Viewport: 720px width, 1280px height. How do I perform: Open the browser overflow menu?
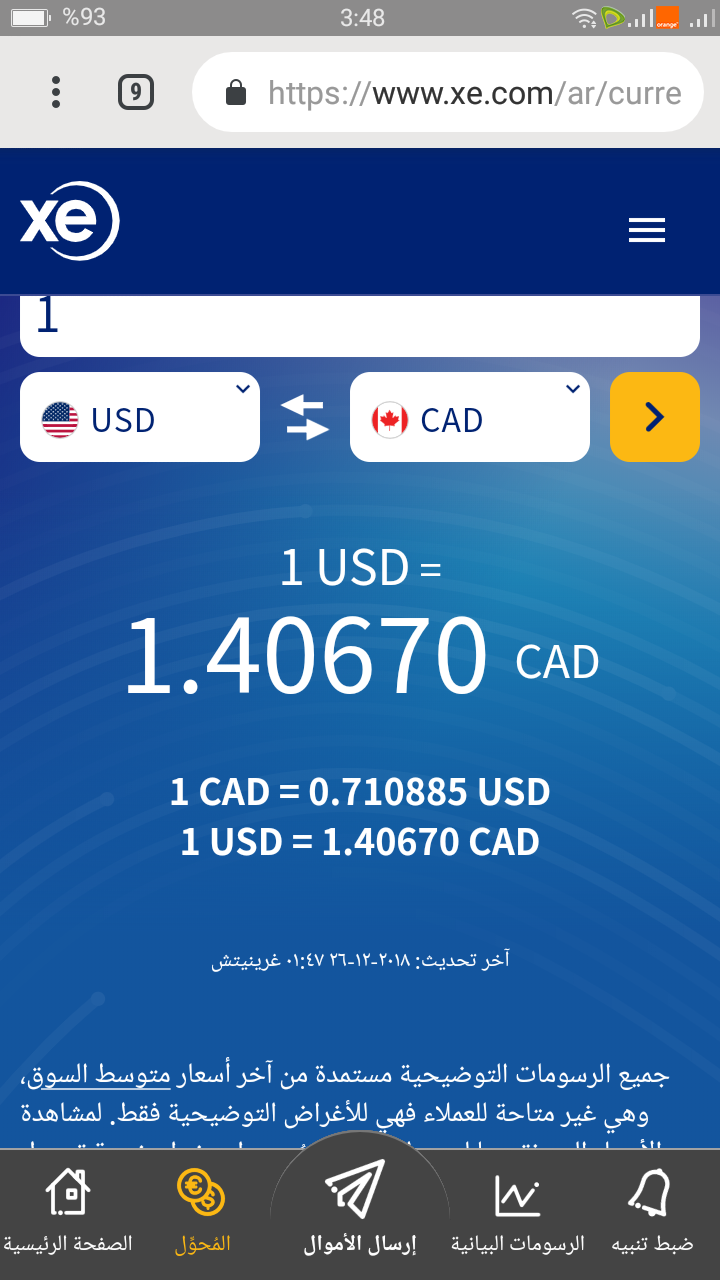[56, 92]
